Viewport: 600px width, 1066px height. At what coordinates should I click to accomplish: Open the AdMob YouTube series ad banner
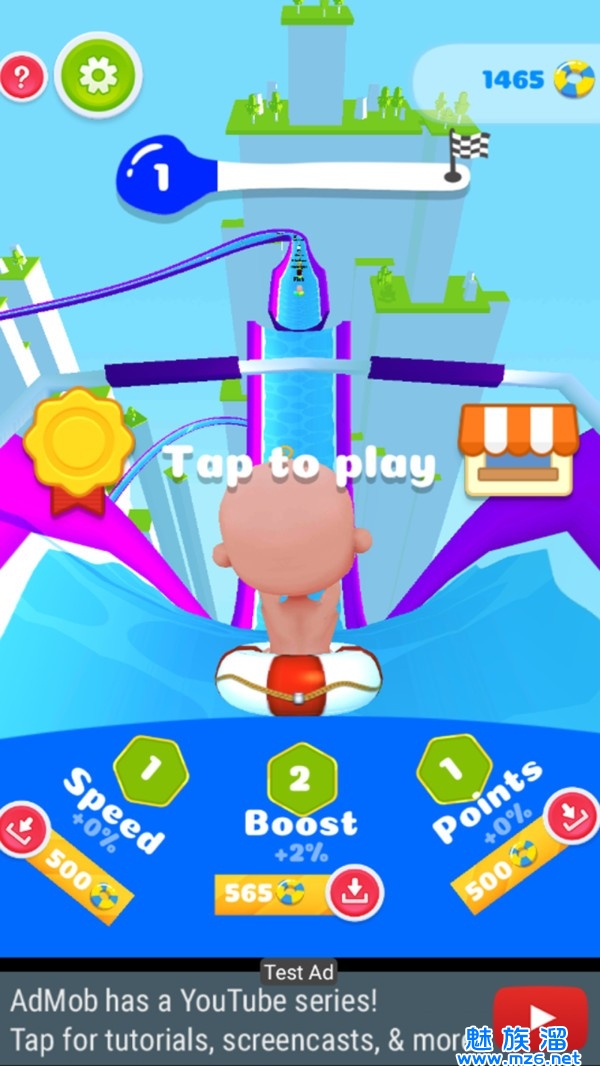(x=250, y=1022)
